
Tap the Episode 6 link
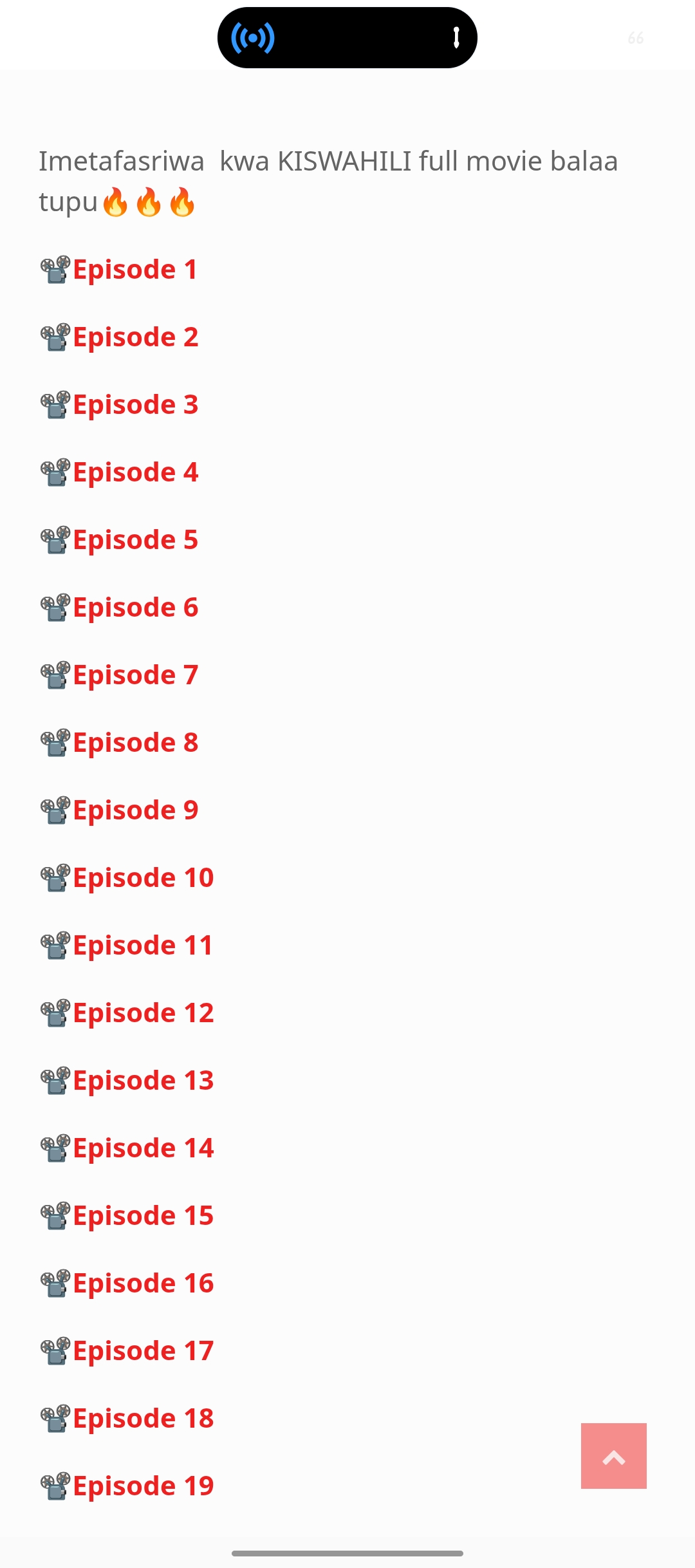point(135,608)
